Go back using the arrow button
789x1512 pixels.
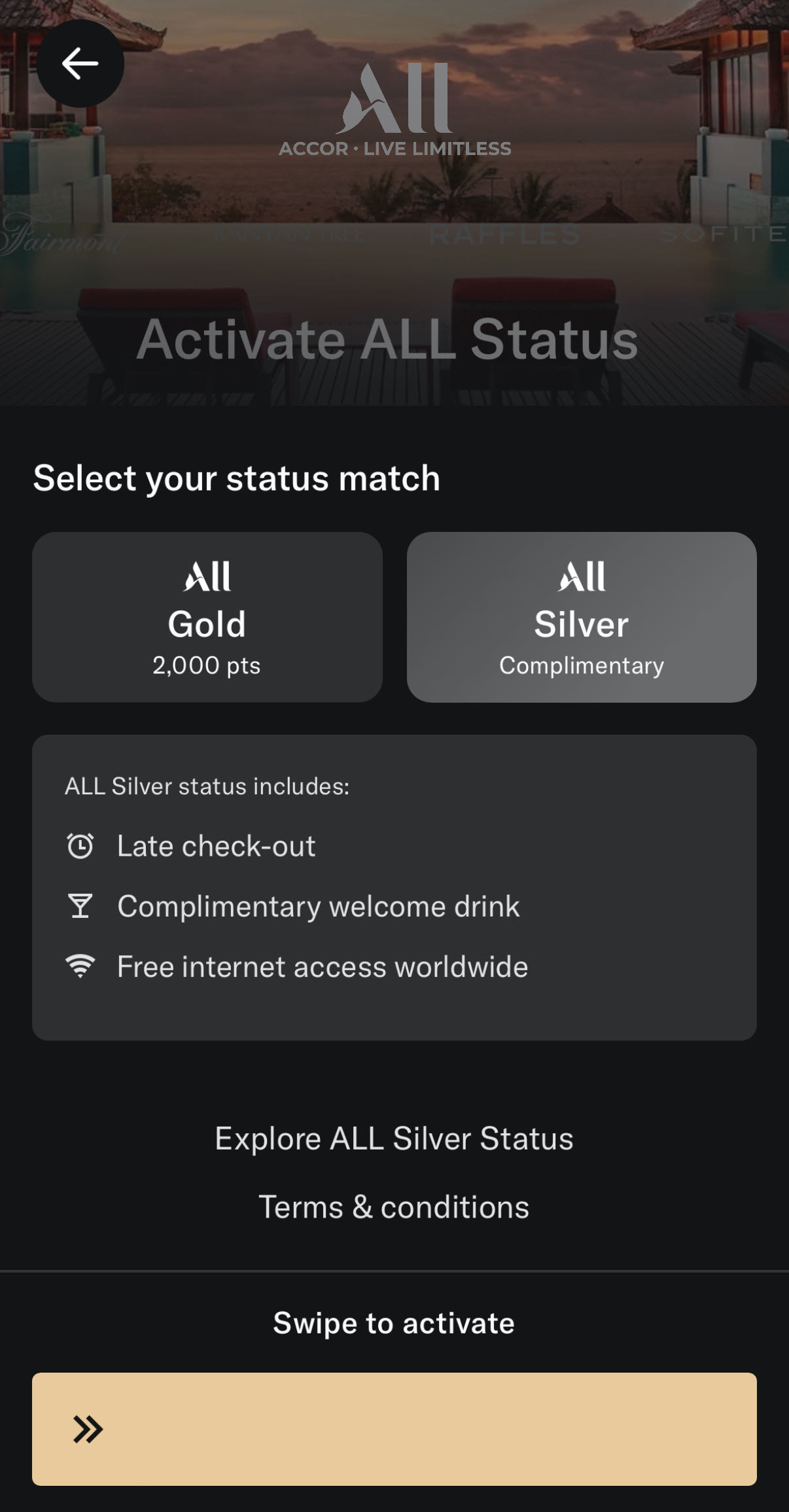coord(80,63)
